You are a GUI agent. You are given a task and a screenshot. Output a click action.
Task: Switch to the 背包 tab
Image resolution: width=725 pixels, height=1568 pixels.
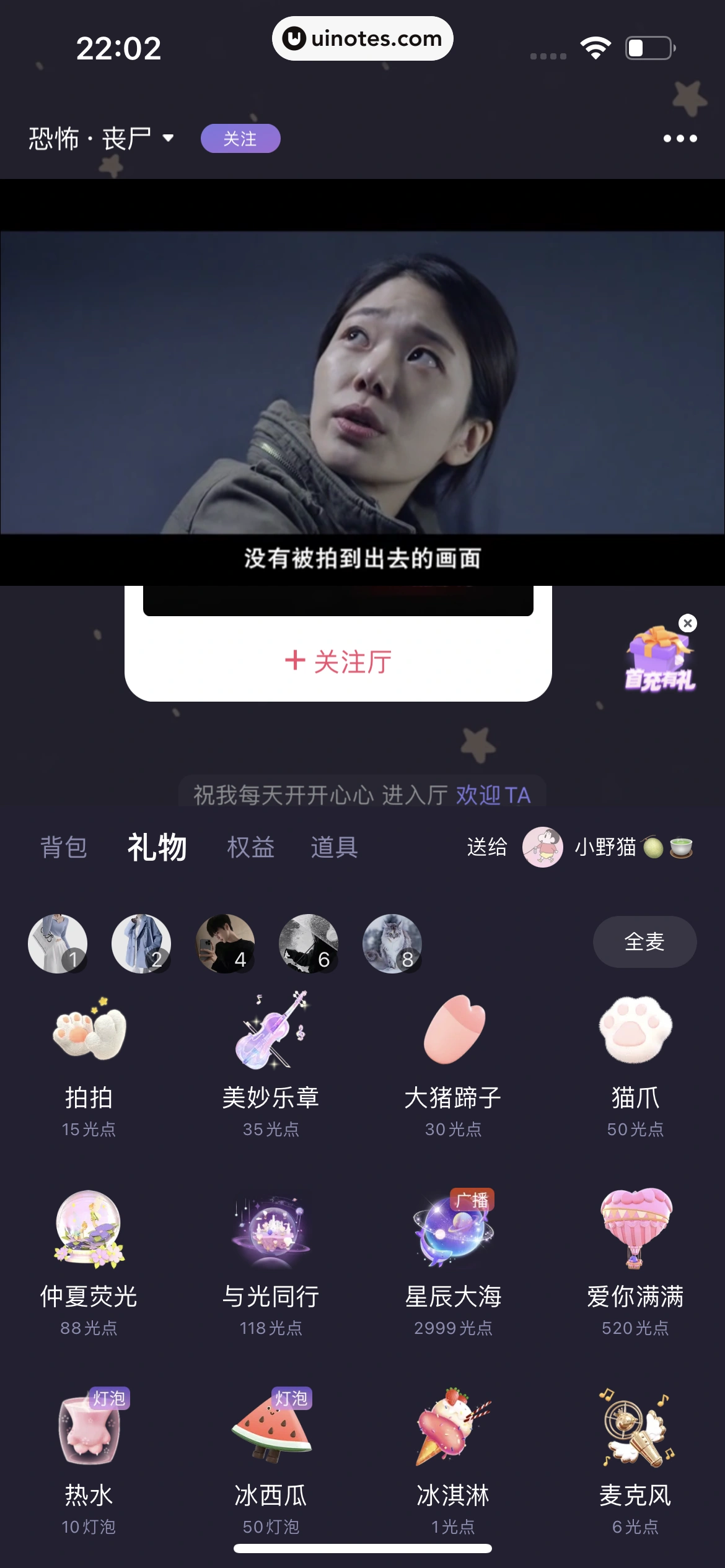(x=64, y=847)
